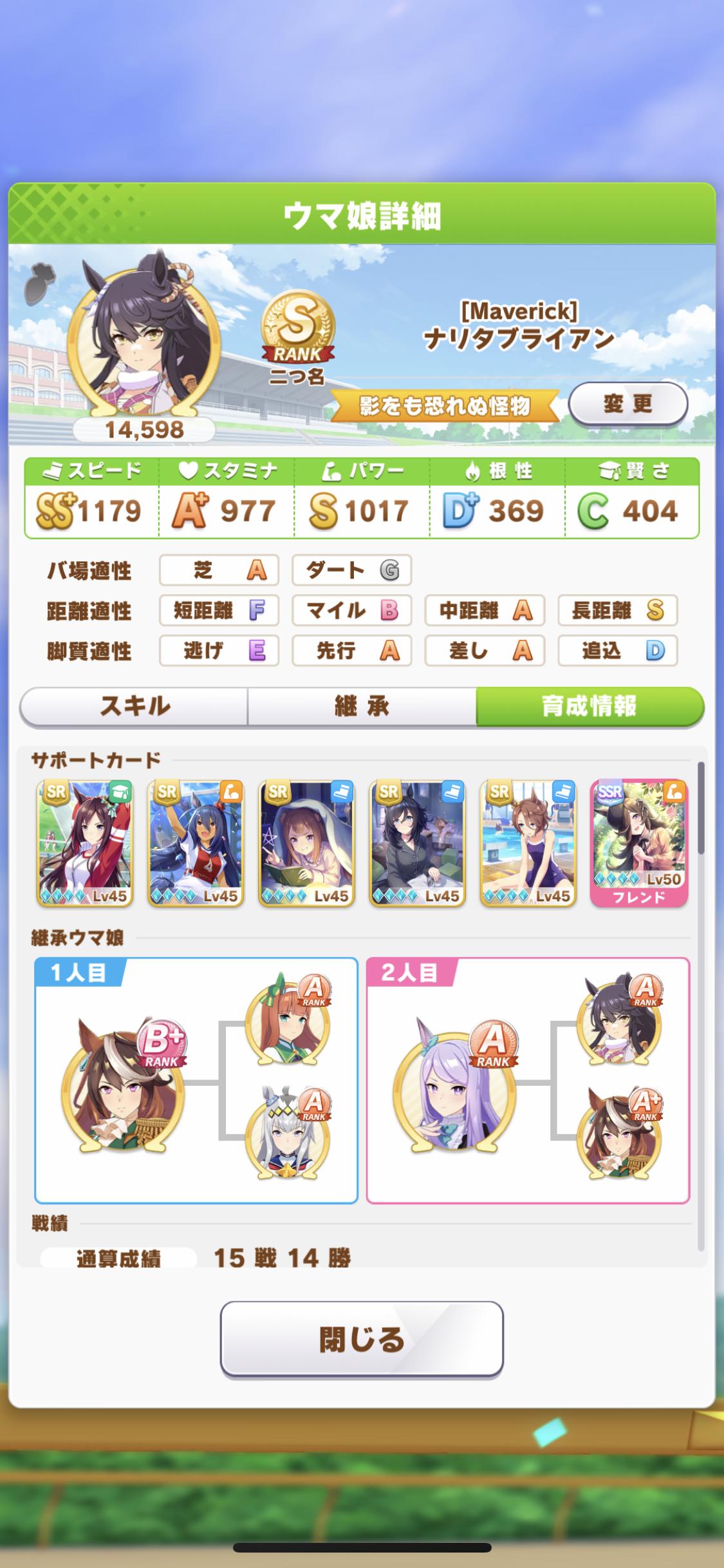The height and width of the screenshot is (1568, 724).
Task: Open the SSR friend support card
Action: 639,843
